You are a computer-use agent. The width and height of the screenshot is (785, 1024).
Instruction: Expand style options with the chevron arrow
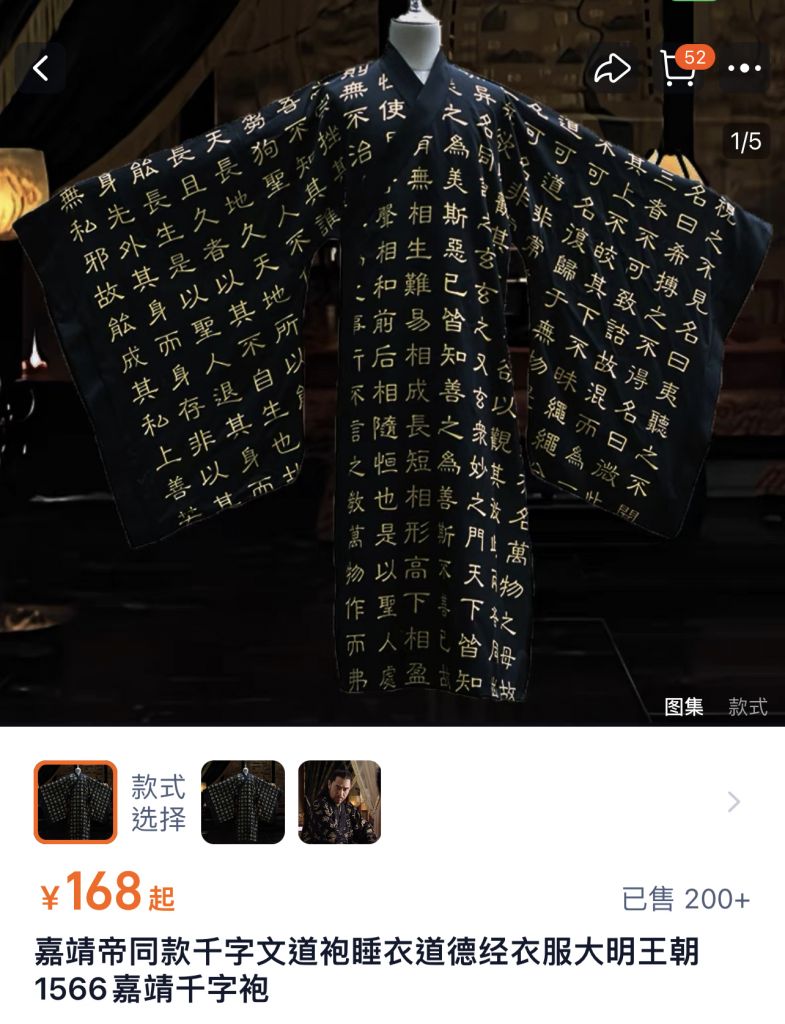(734, 802)
